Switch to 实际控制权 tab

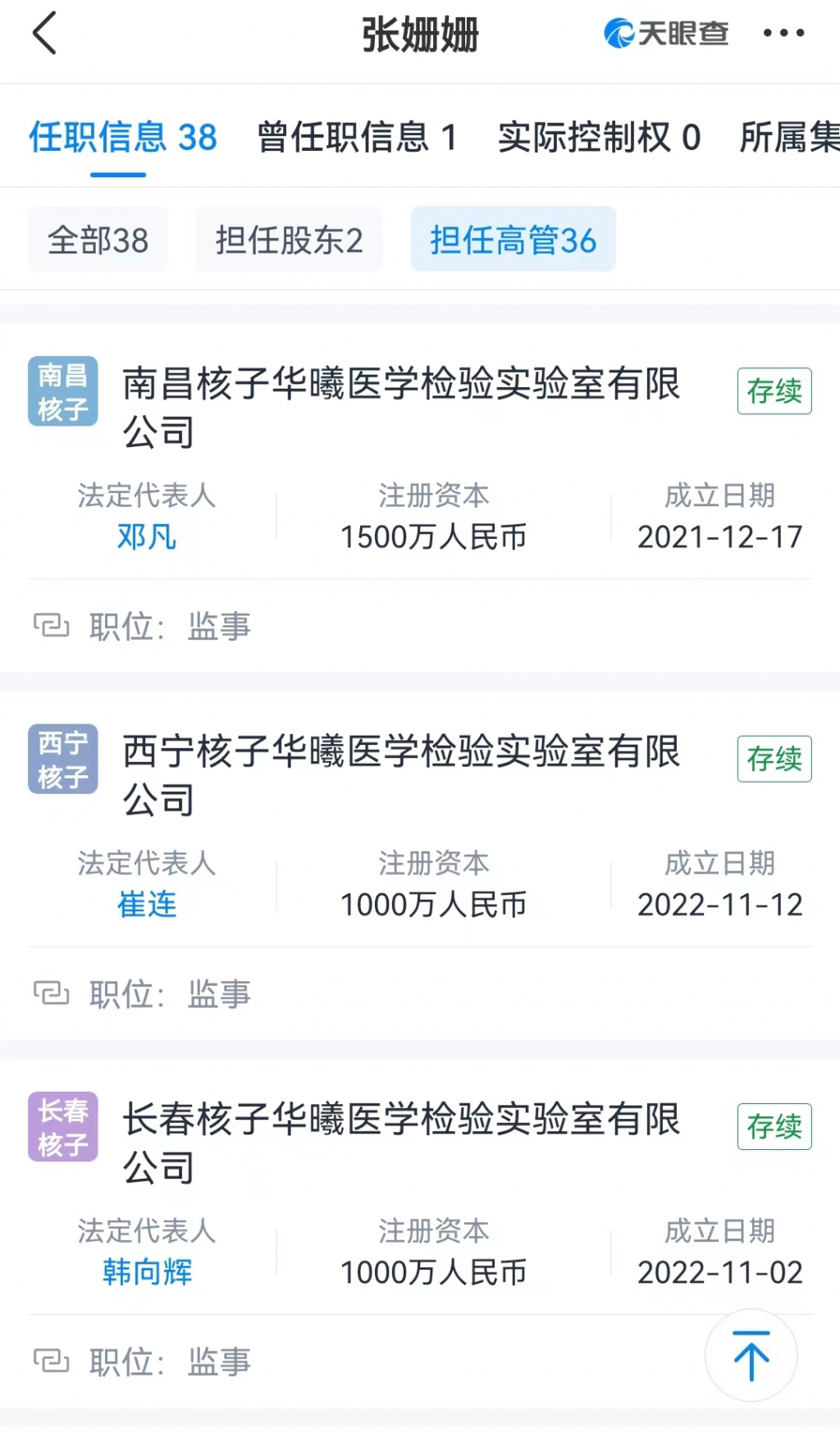point(599,137)
